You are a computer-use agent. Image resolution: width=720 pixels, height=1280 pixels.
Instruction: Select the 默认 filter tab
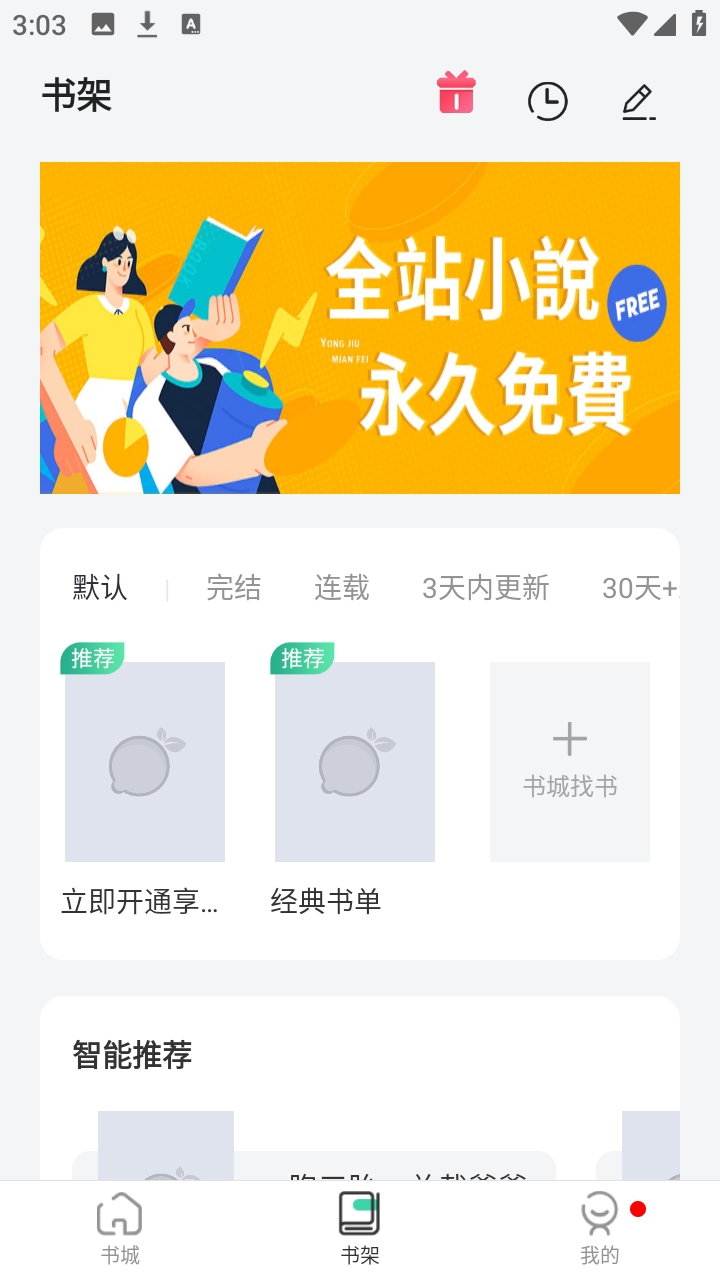pos(100,588)
